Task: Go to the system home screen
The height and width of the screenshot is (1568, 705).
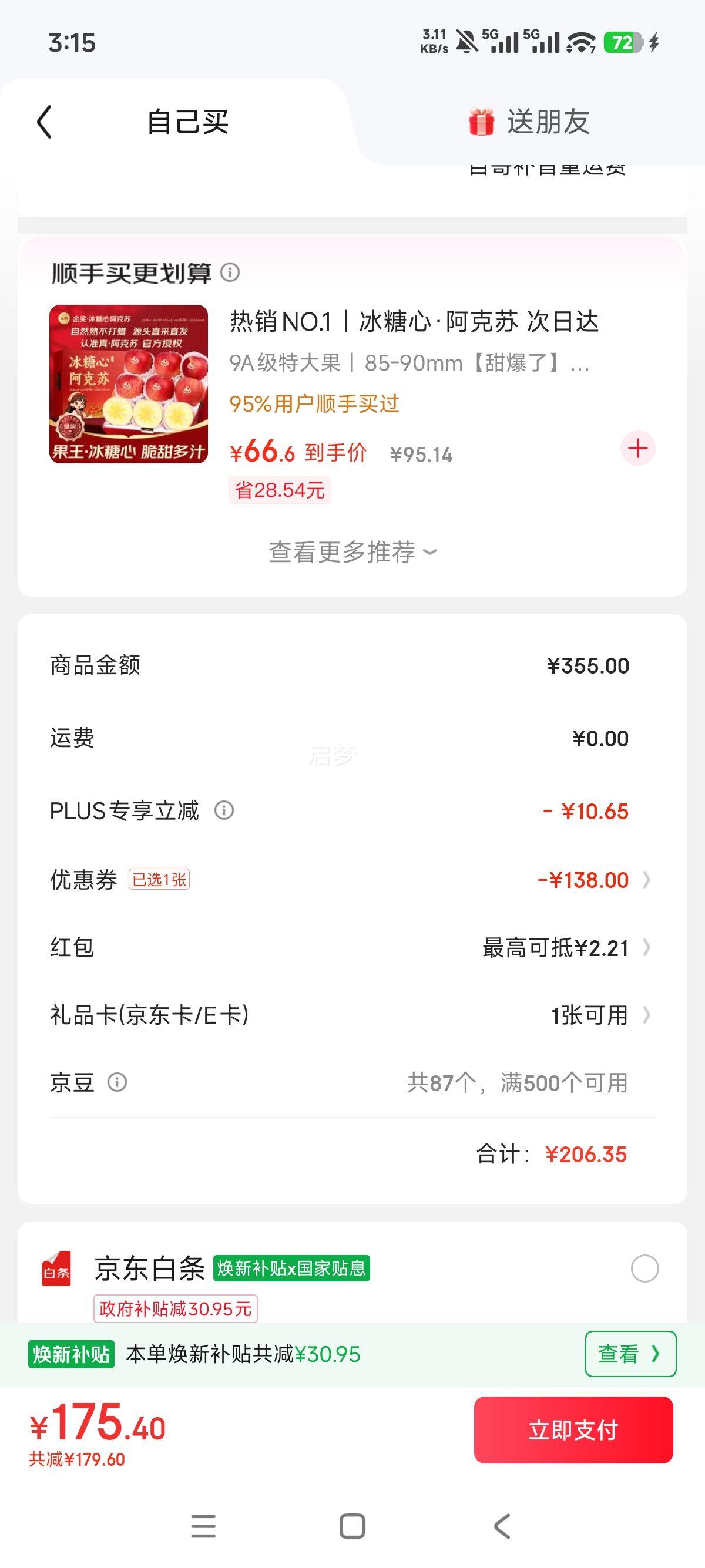Action: click(x=352, y=1526)
